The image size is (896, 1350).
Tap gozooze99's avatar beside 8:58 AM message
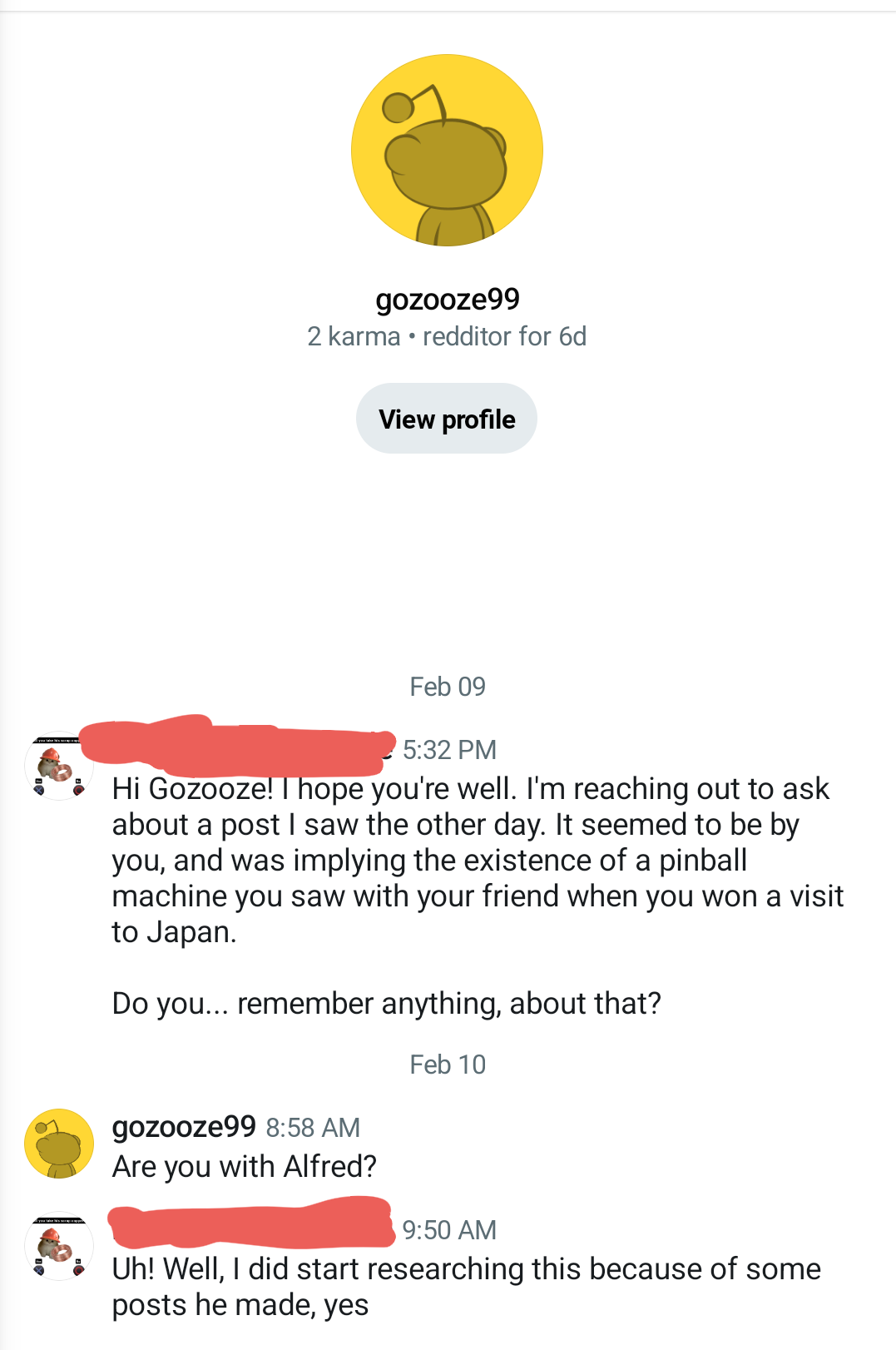(58, 1144)
